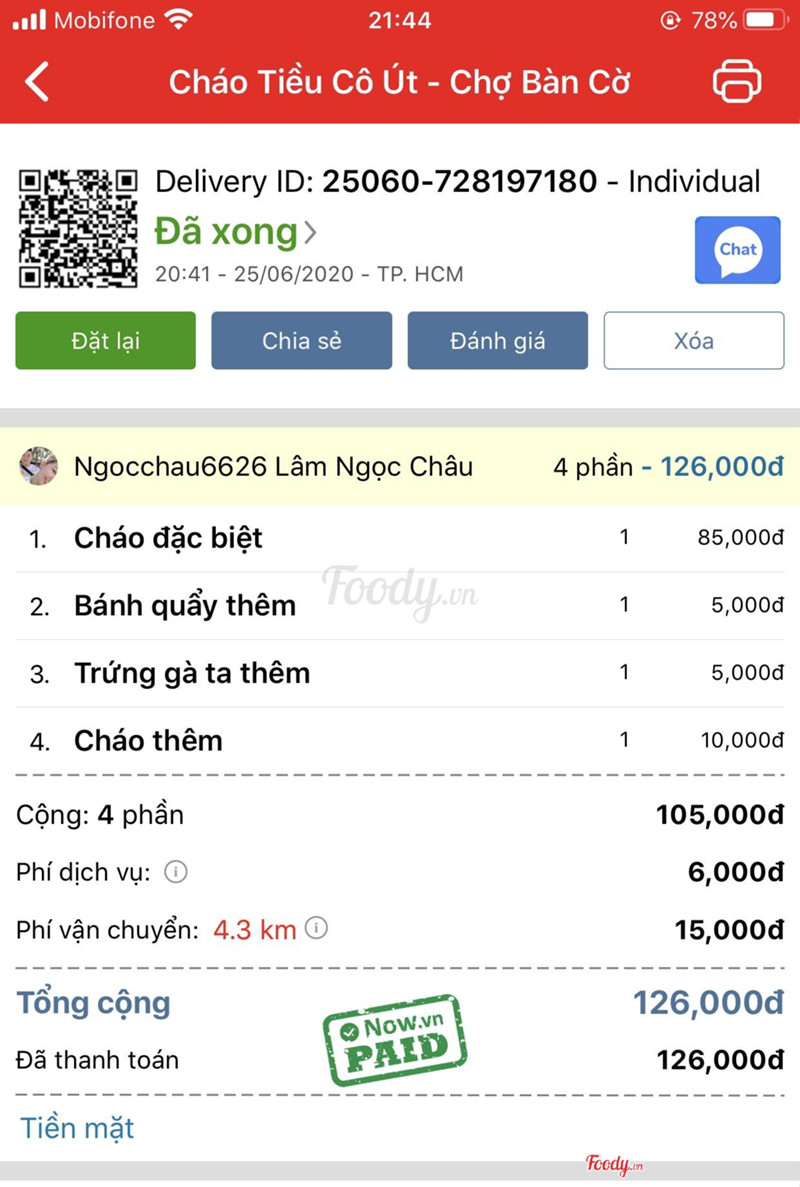Show info for Phí dịch vụ
Image resolution: width=800 pixels, height=1187 pixels.
tap(176, 873)
